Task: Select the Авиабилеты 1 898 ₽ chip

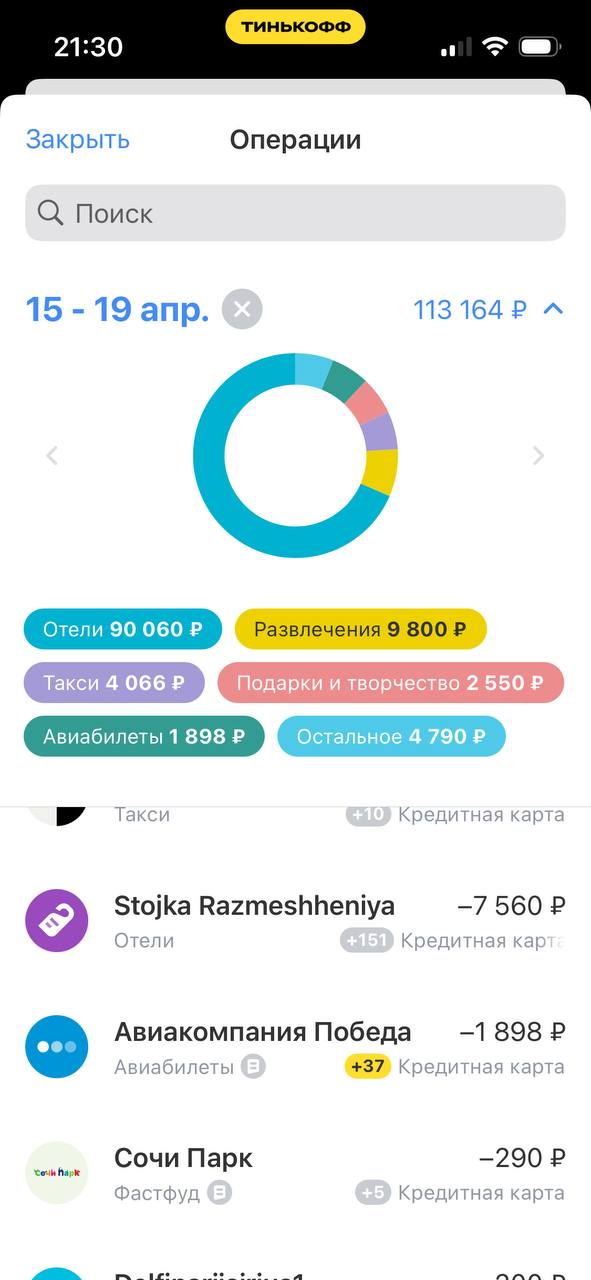Action: click(144, 737)
